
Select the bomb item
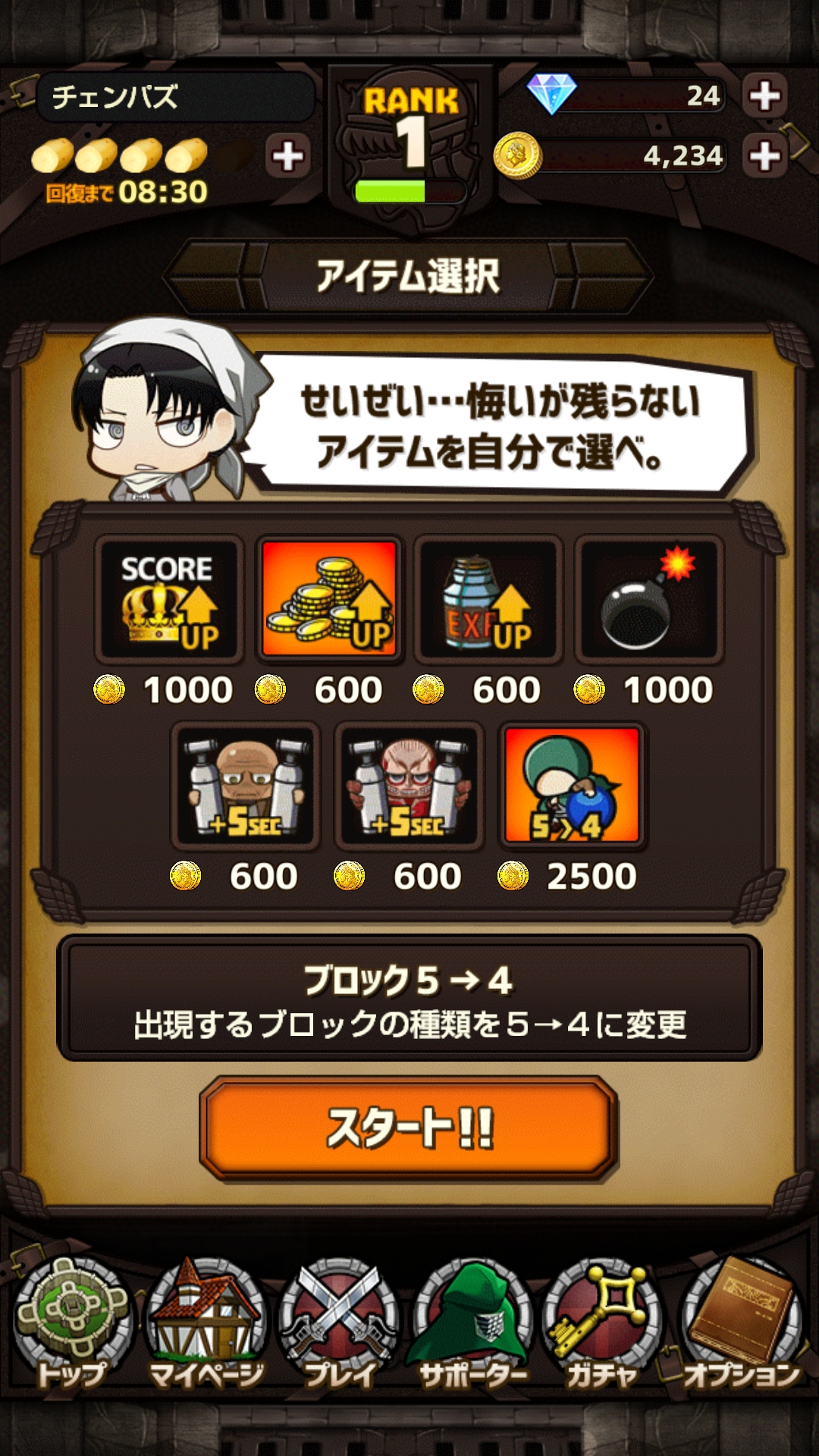click(649, 599)
